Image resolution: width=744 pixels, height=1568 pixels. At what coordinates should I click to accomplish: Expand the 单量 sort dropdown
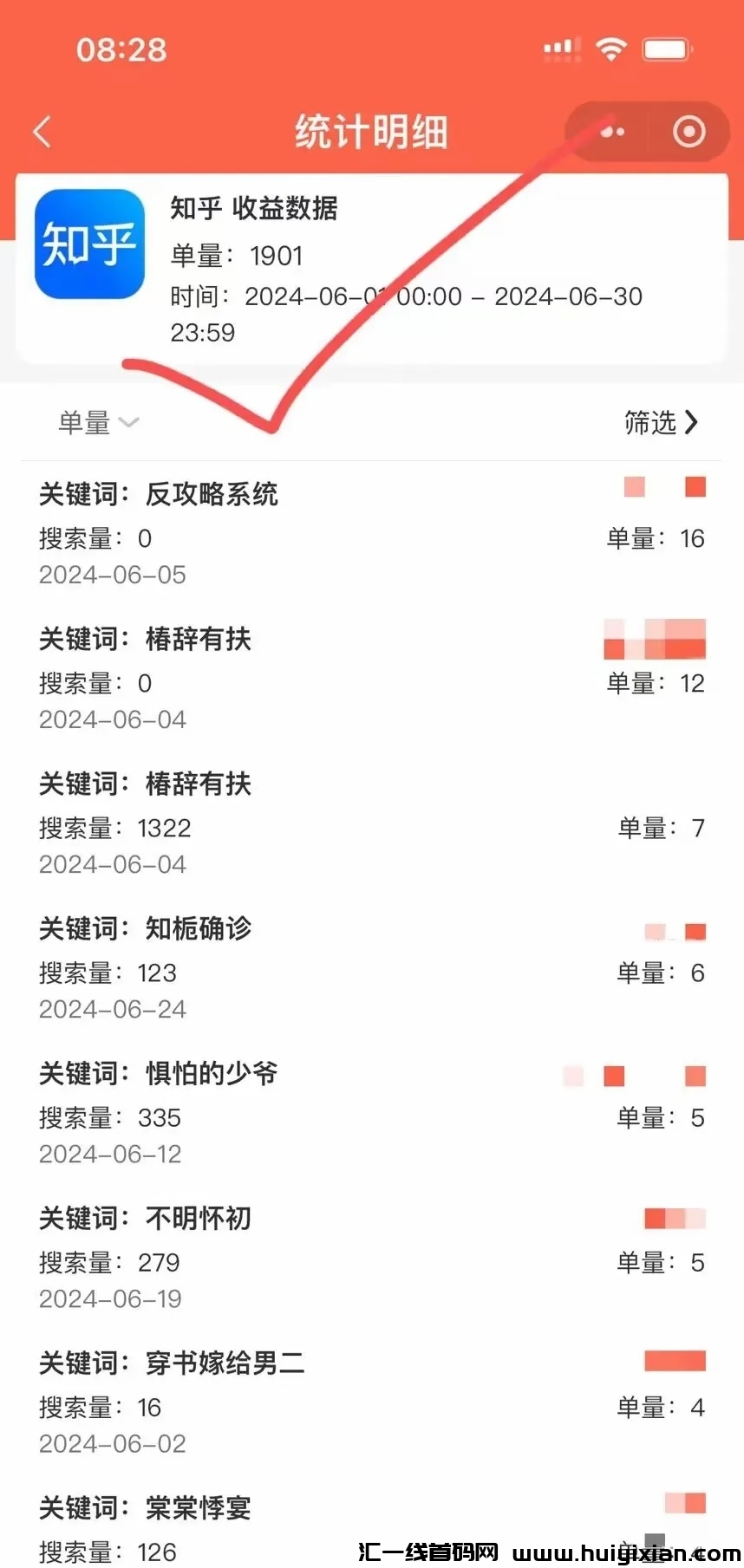97,422
